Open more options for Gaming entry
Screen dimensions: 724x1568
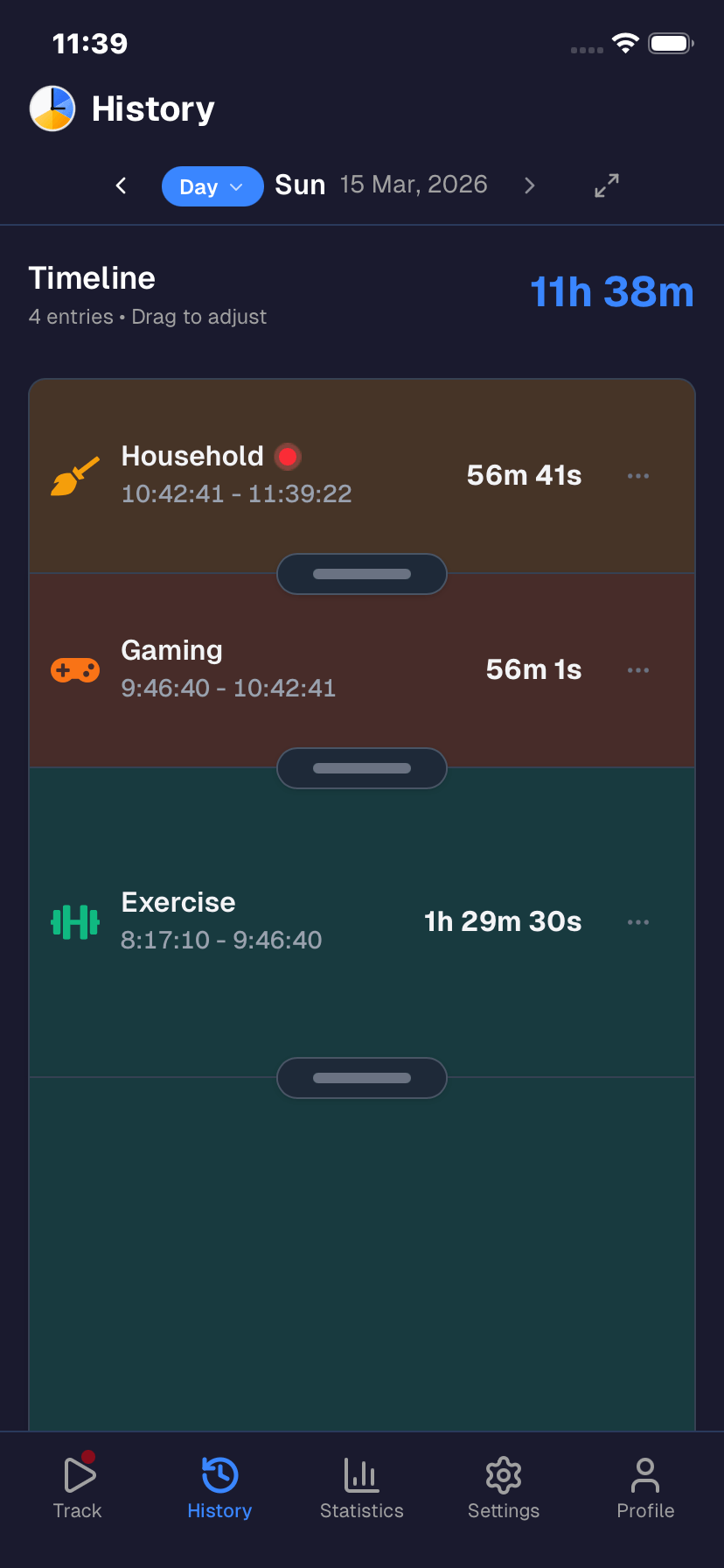tap(638, 670)
